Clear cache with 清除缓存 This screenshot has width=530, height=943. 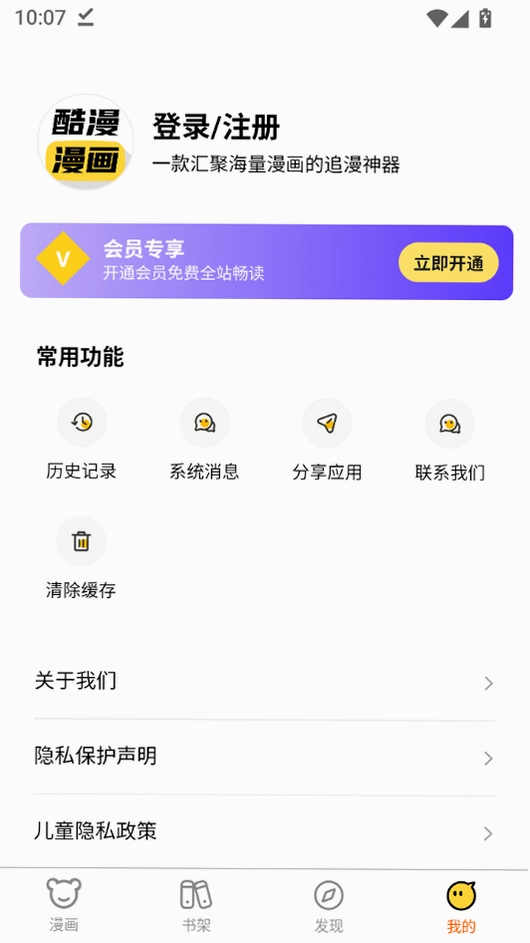81,558
